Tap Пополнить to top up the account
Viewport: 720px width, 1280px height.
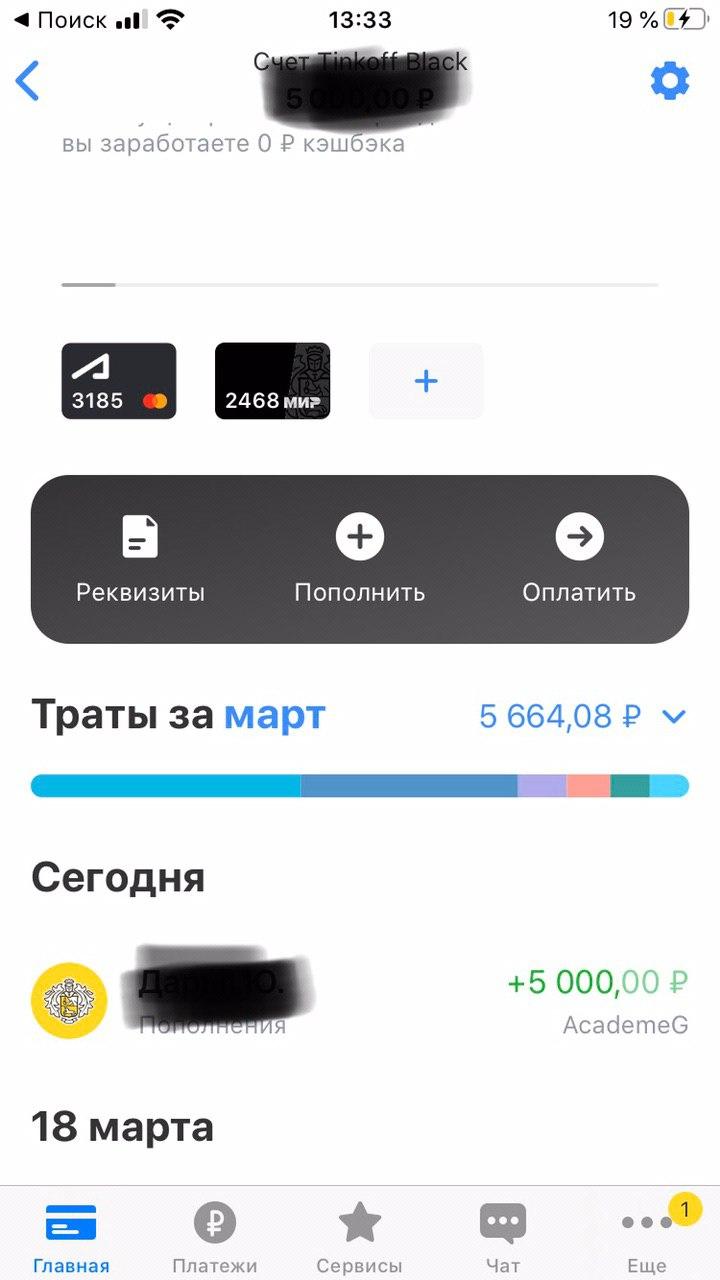point(360,558)
